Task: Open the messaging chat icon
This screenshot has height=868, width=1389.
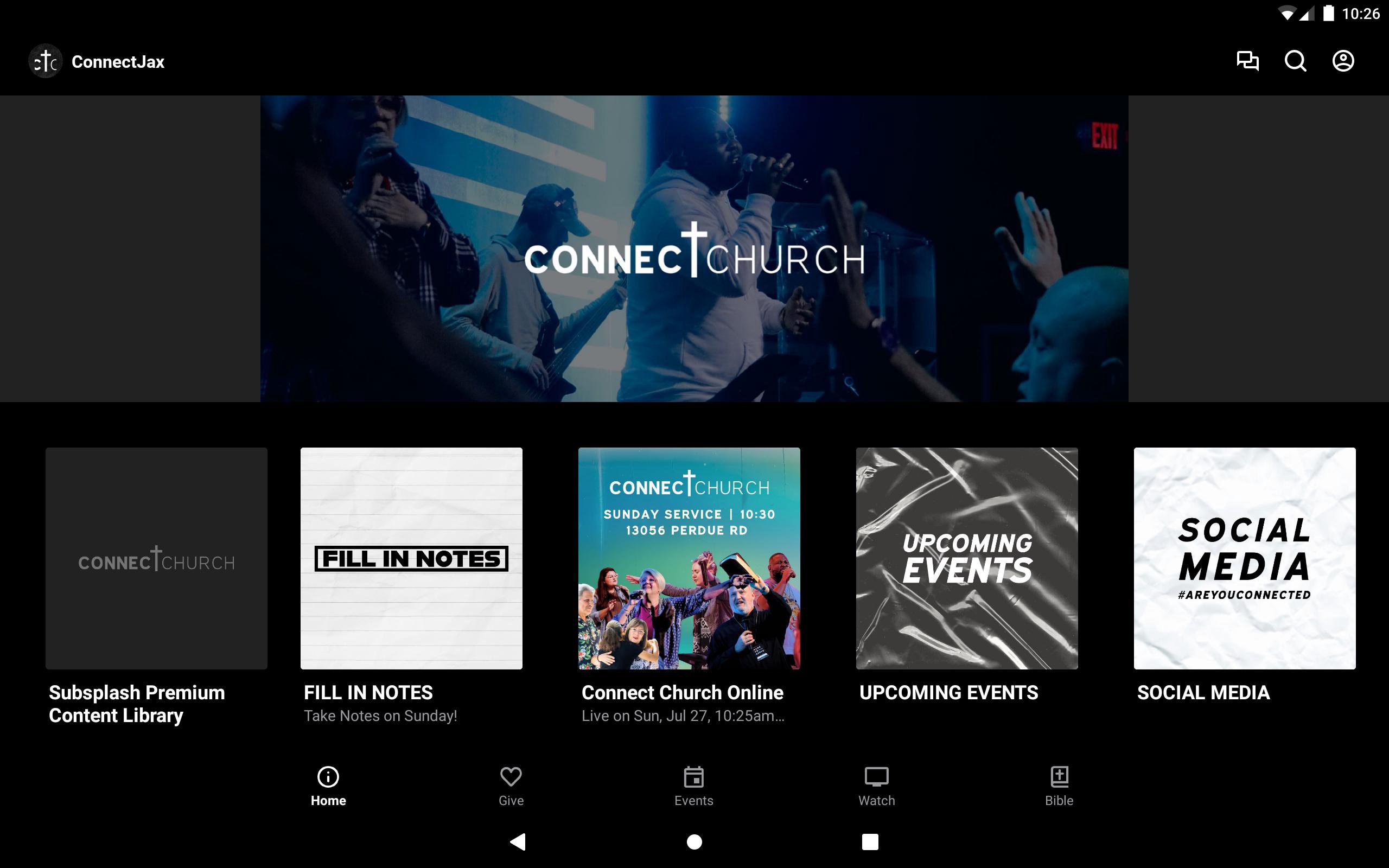Action: pos(1247,61)
